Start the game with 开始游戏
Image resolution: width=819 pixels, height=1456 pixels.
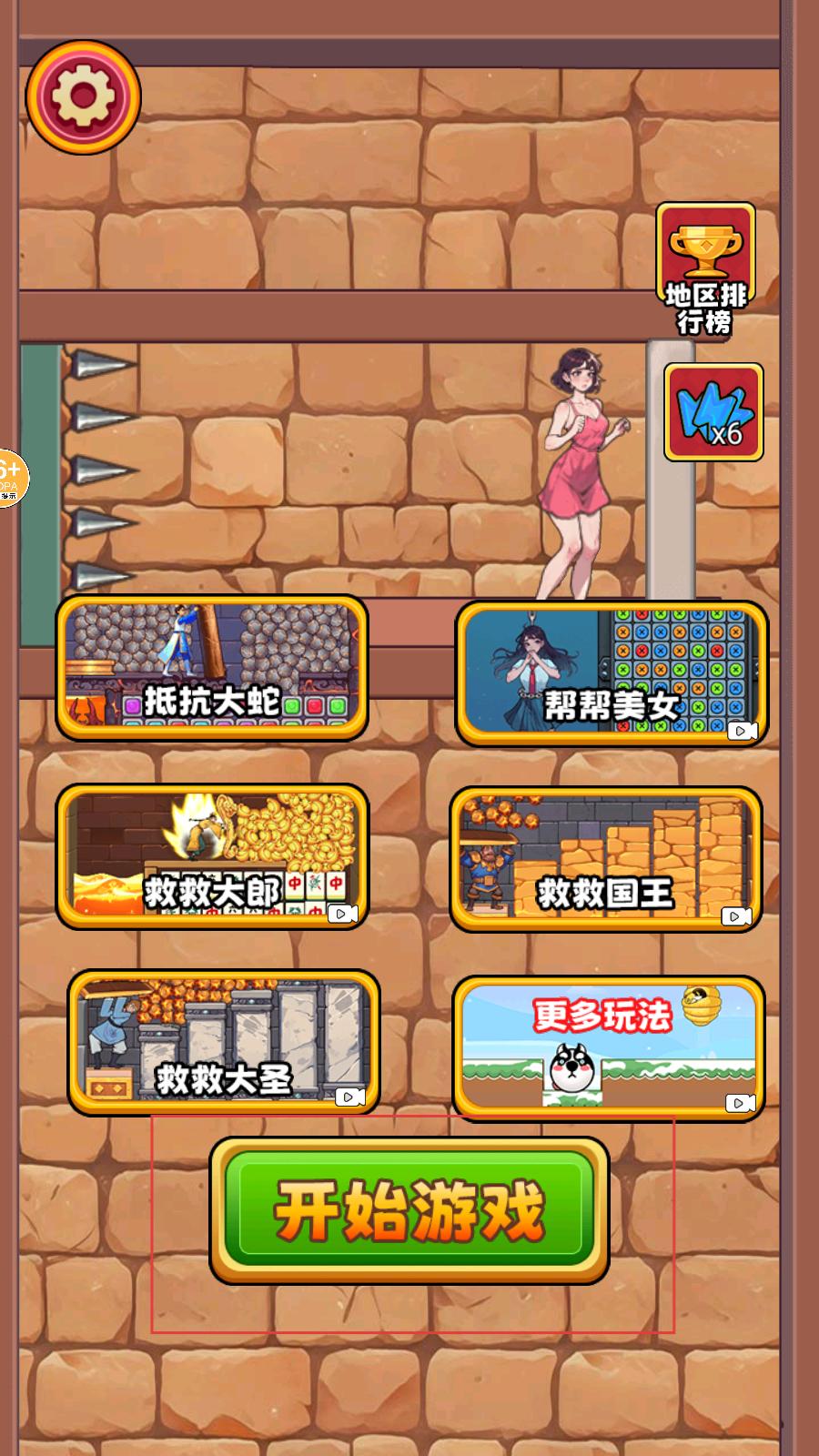pyautogui.click(x=409, y=1210)
